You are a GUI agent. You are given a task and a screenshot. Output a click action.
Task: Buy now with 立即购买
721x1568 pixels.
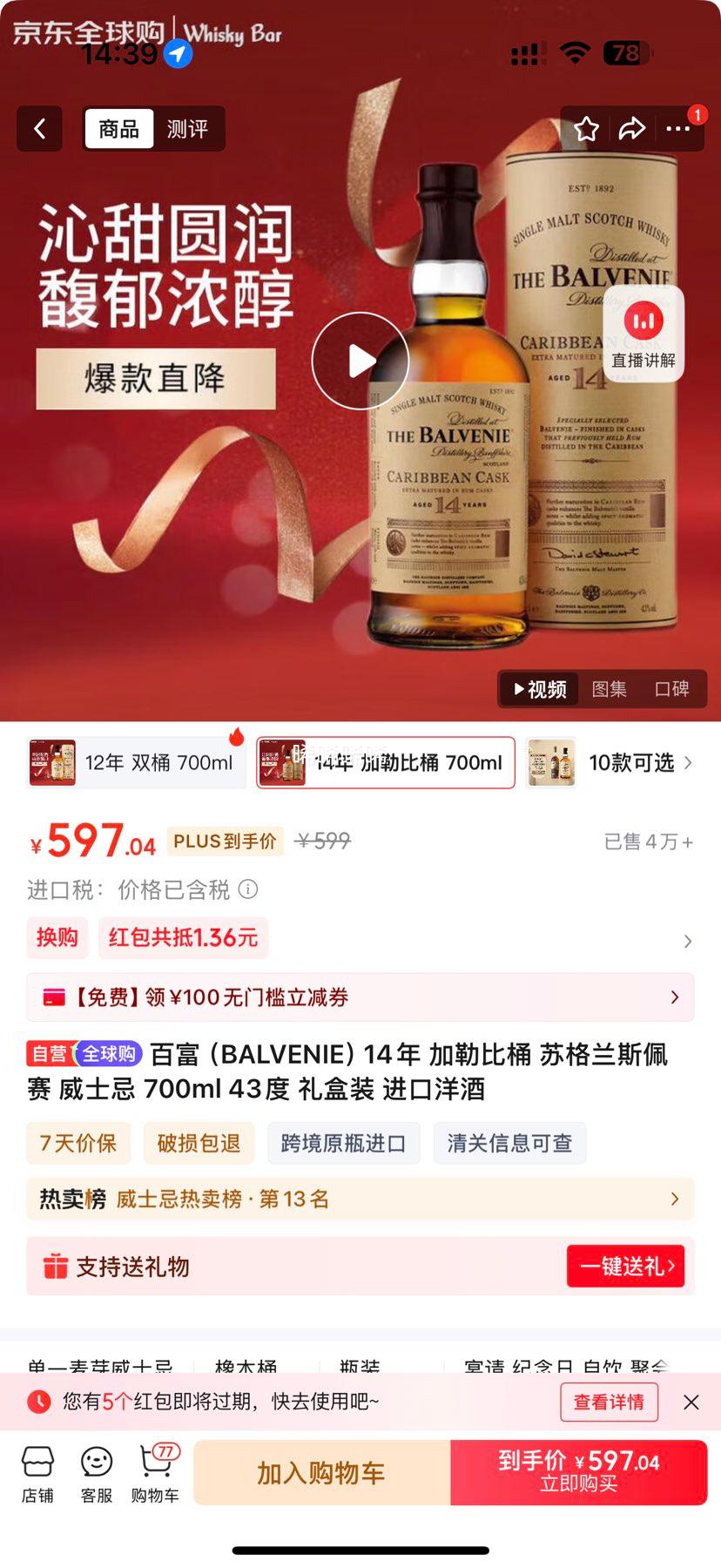pos(578,1473)
